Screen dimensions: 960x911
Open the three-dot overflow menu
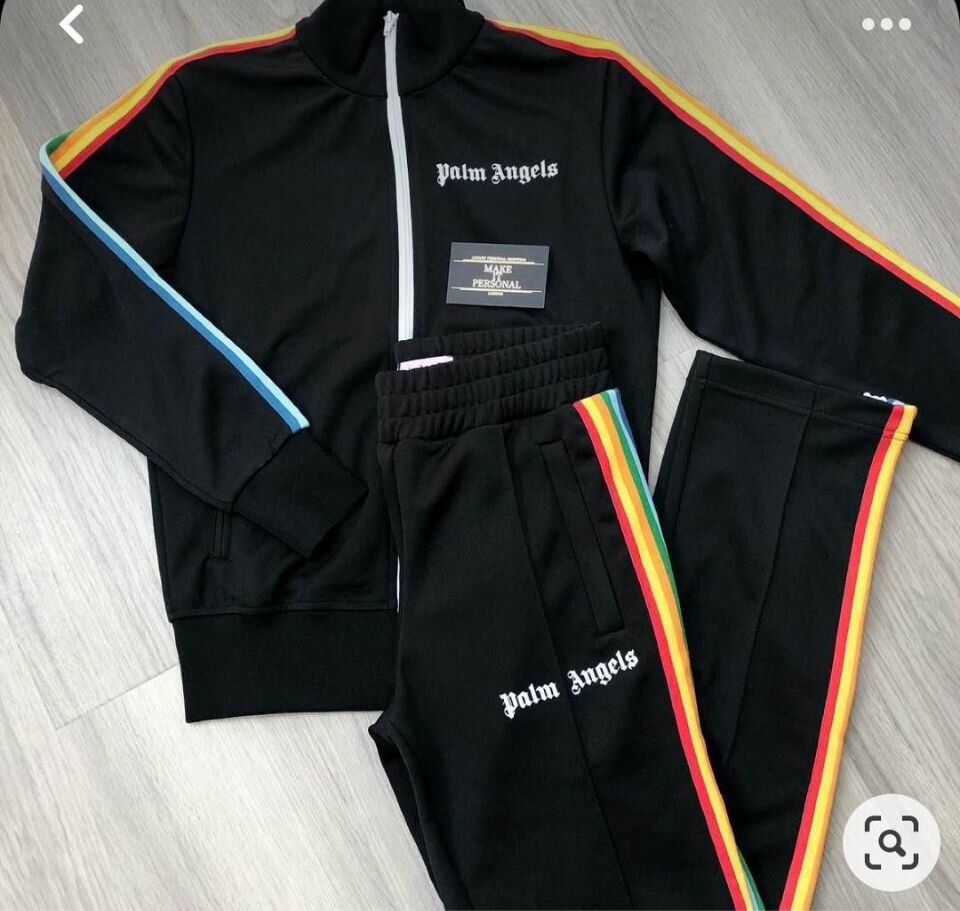(x=887, y=25)
